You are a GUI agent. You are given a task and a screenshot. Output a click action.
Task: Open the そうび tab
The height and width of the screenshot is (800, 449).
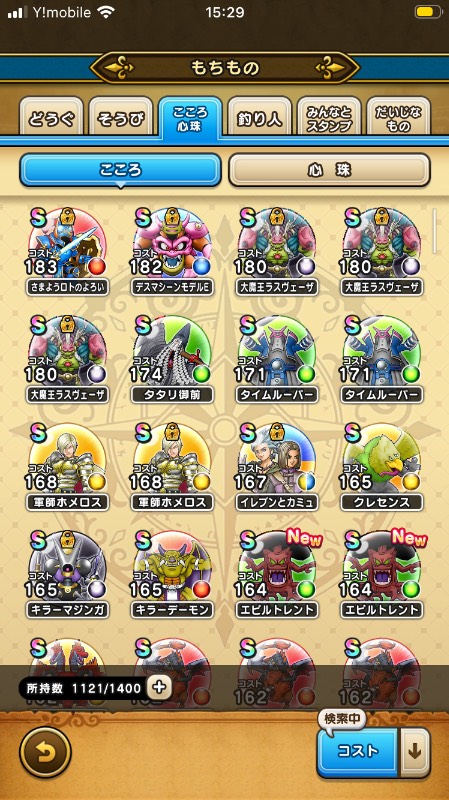120,118
